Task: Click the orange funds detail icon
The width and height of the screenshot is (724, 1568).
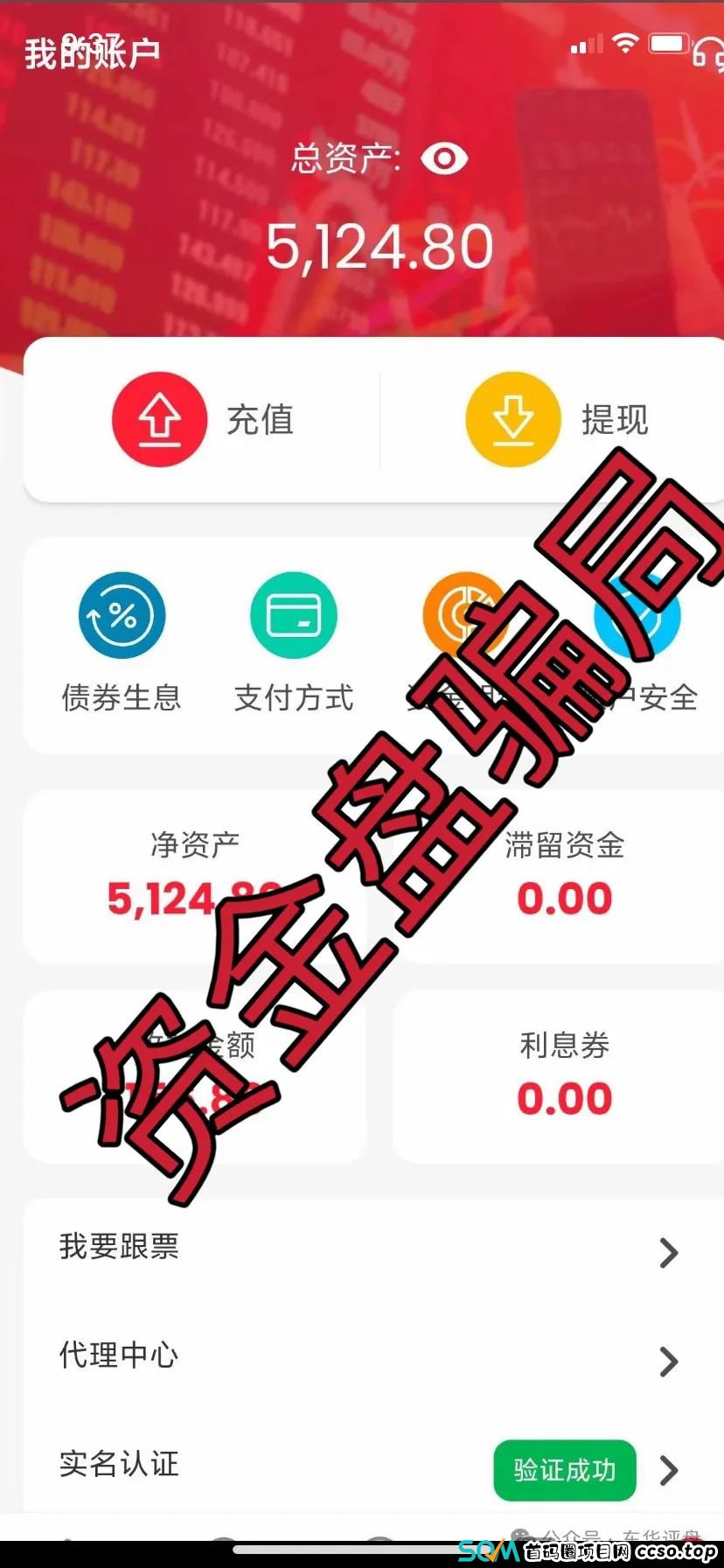Action: [464, 615]
